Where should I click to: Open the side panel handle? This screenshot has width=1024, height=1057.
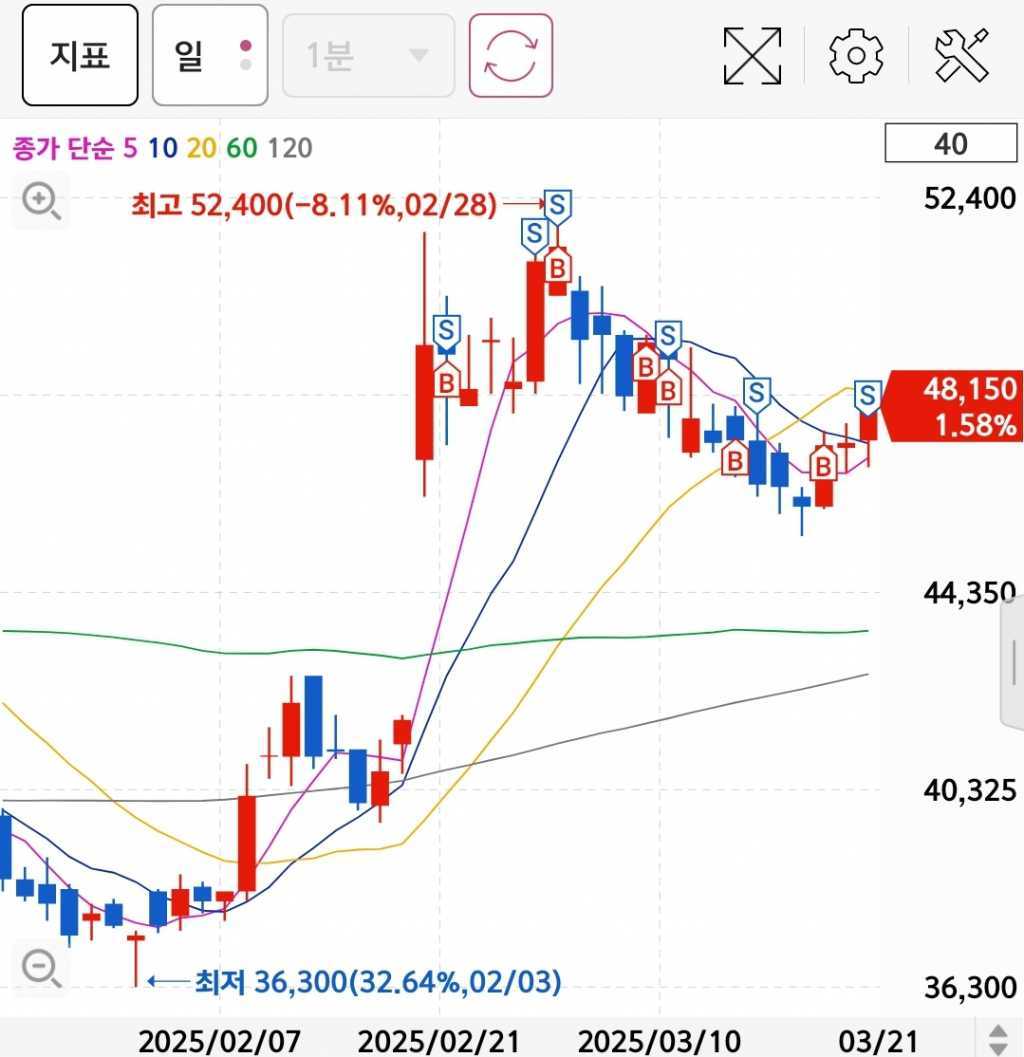click(1012, 661)
